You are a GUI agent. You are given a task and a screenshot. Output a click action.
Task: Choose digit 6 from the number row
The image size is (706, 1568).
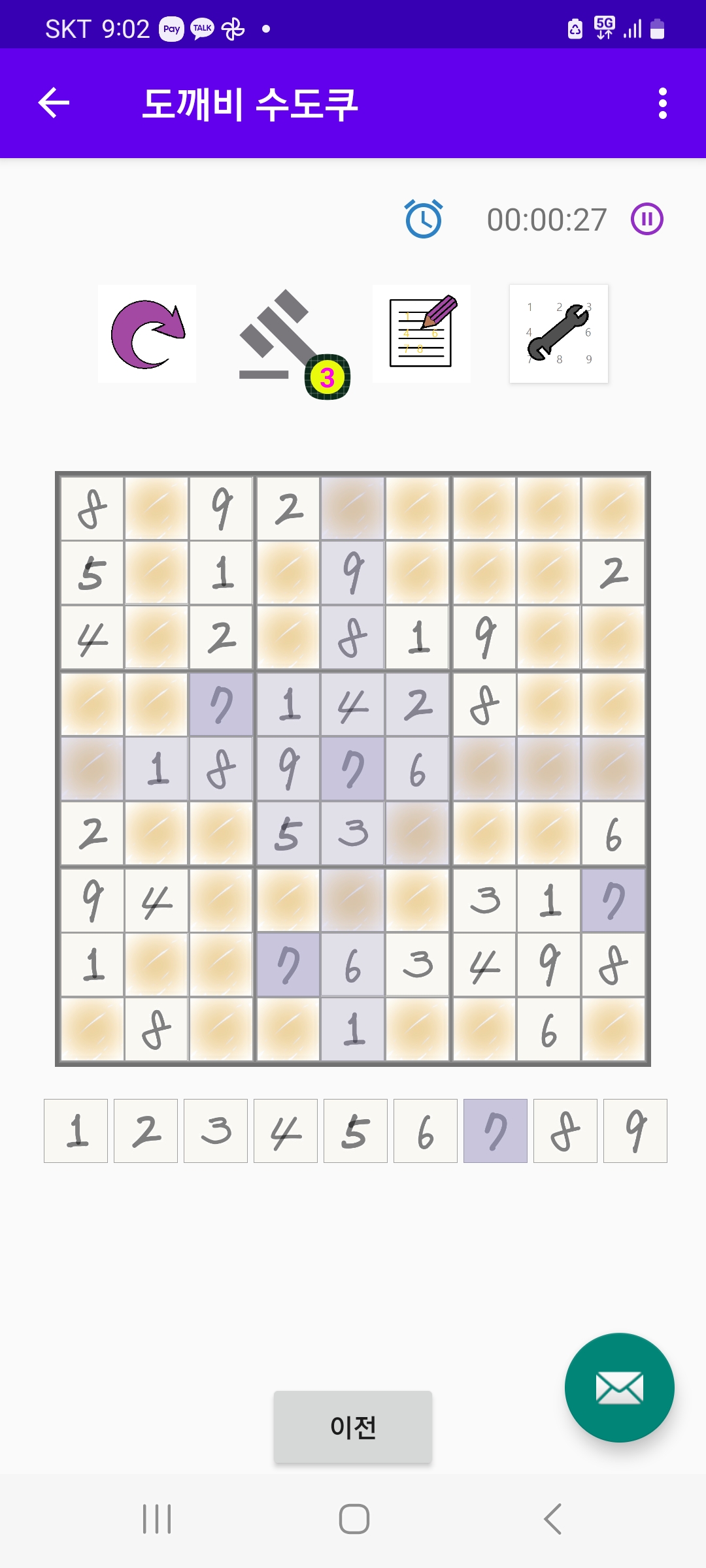coord(426,1131)
